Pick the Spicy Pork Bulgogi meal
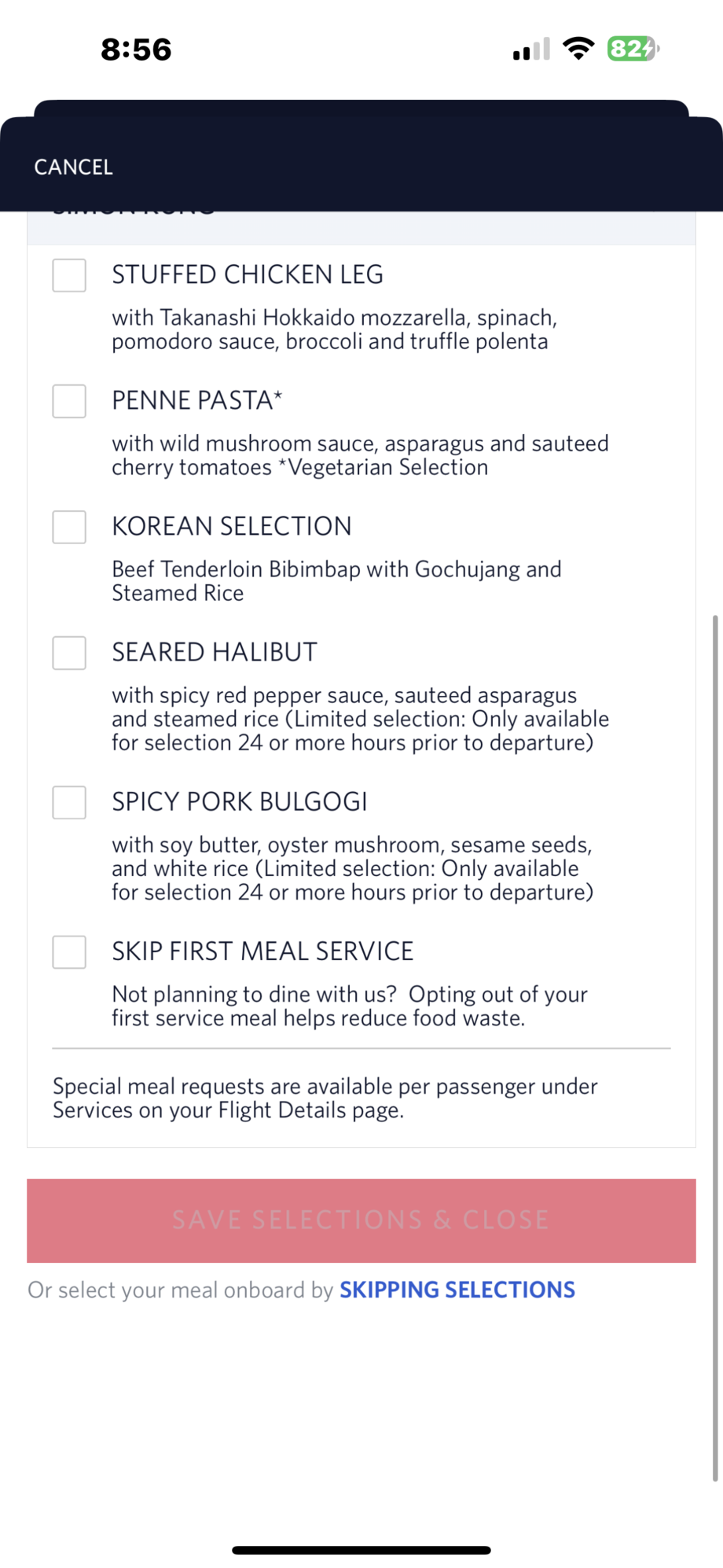The image size is (723, 1568). 69,802
